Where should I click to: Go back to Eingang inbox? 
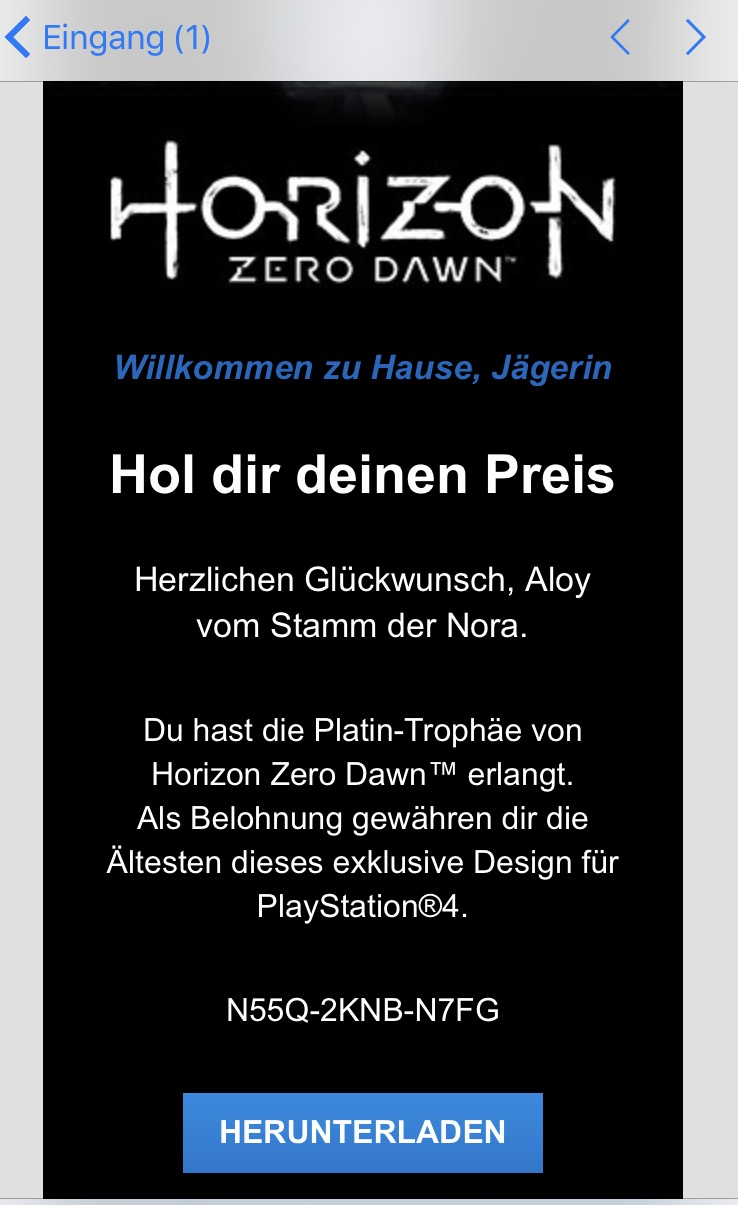[x=108, y=38]
